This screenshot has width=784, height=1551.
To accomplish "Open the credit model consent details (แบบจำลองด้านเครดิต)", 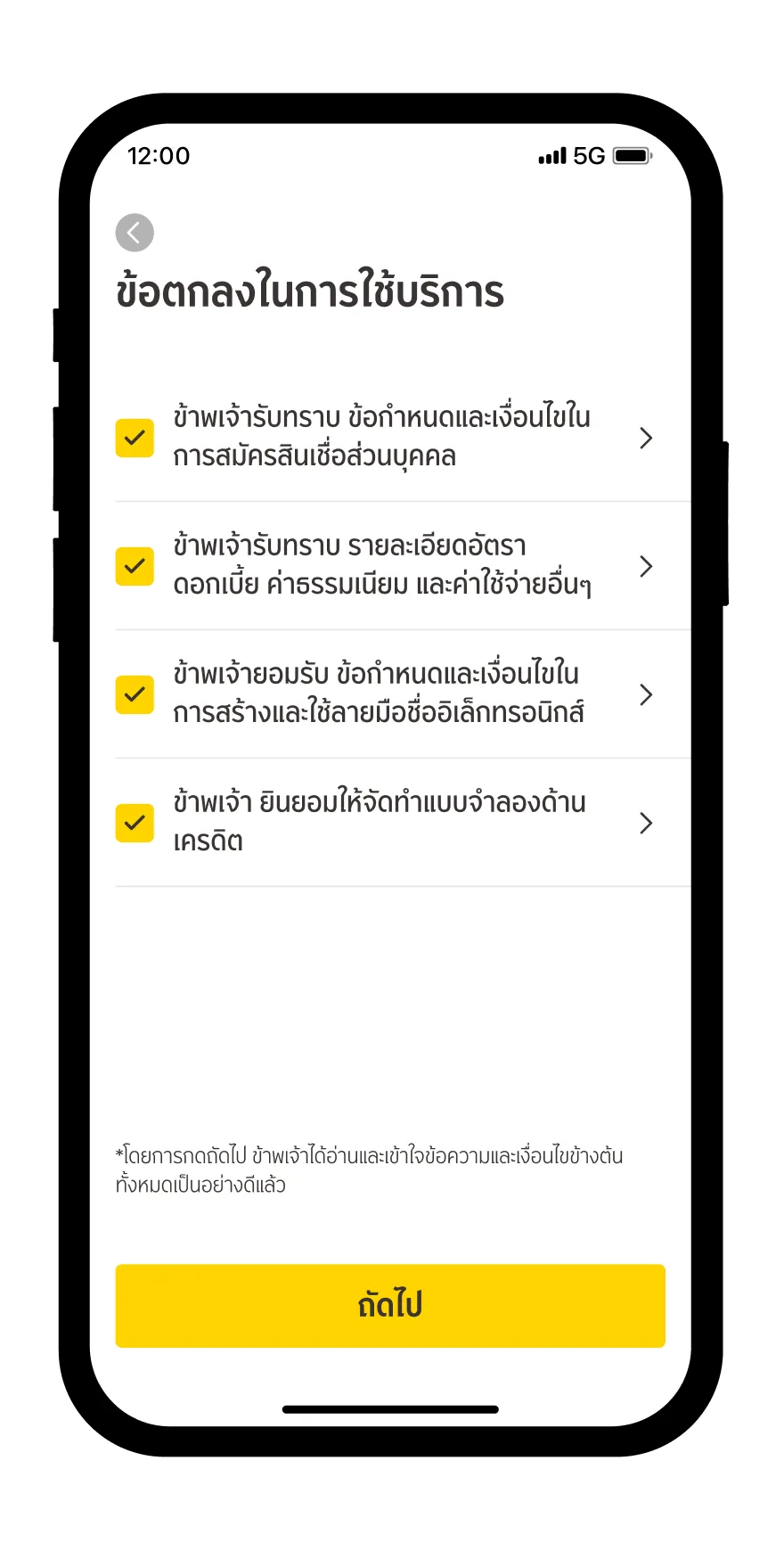I will tap(646, 823).
